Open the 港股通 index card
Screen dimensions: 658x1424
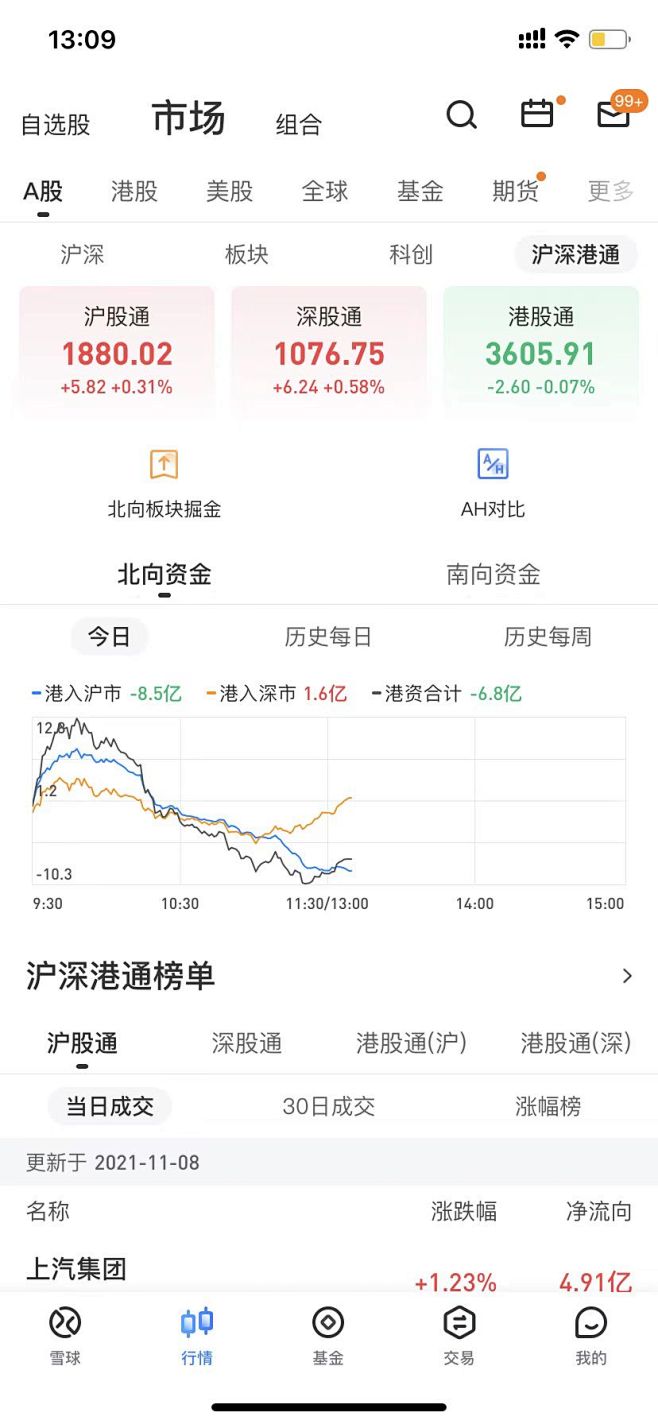coord(541,350)
